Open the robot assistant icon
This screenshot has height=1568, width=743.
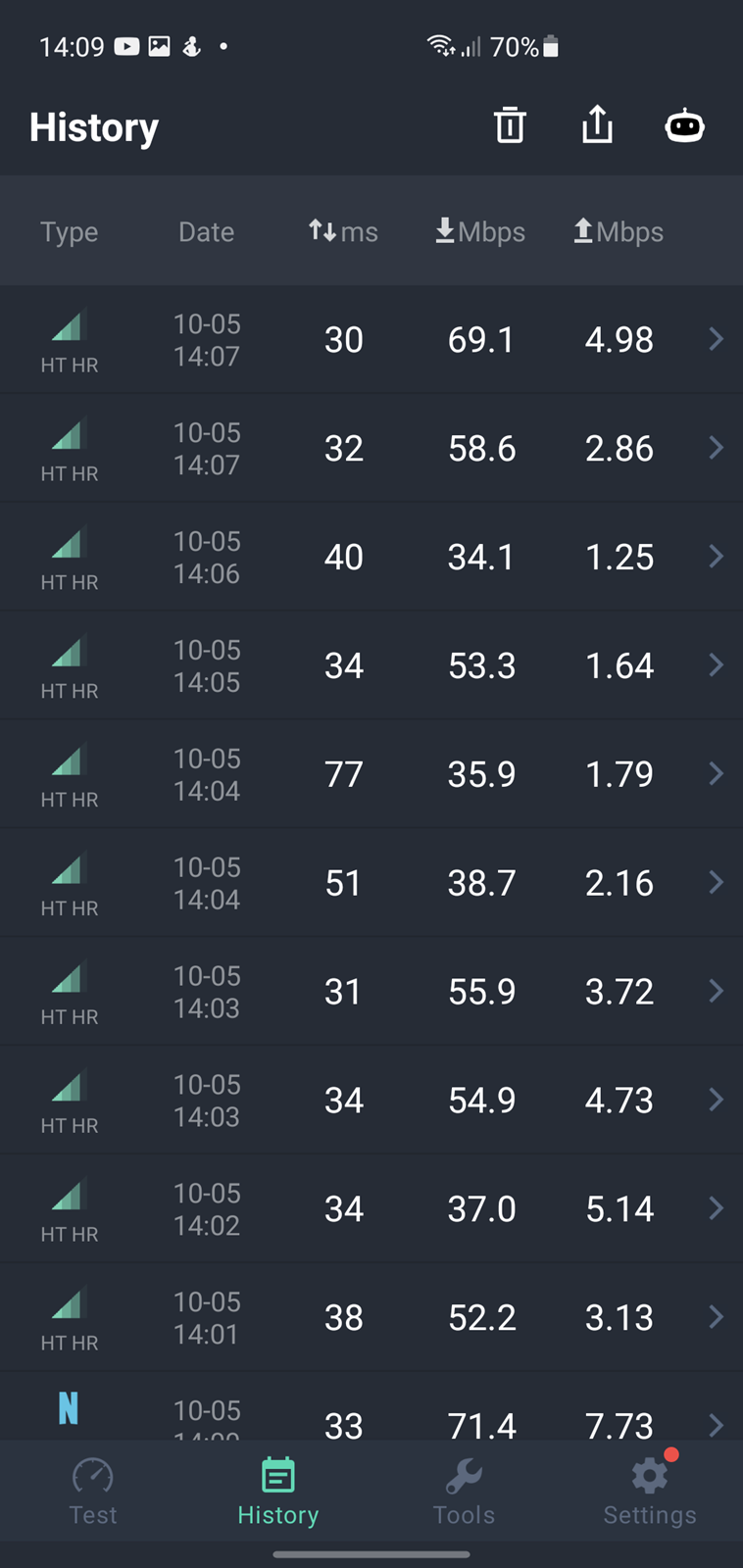coord(684,126)
